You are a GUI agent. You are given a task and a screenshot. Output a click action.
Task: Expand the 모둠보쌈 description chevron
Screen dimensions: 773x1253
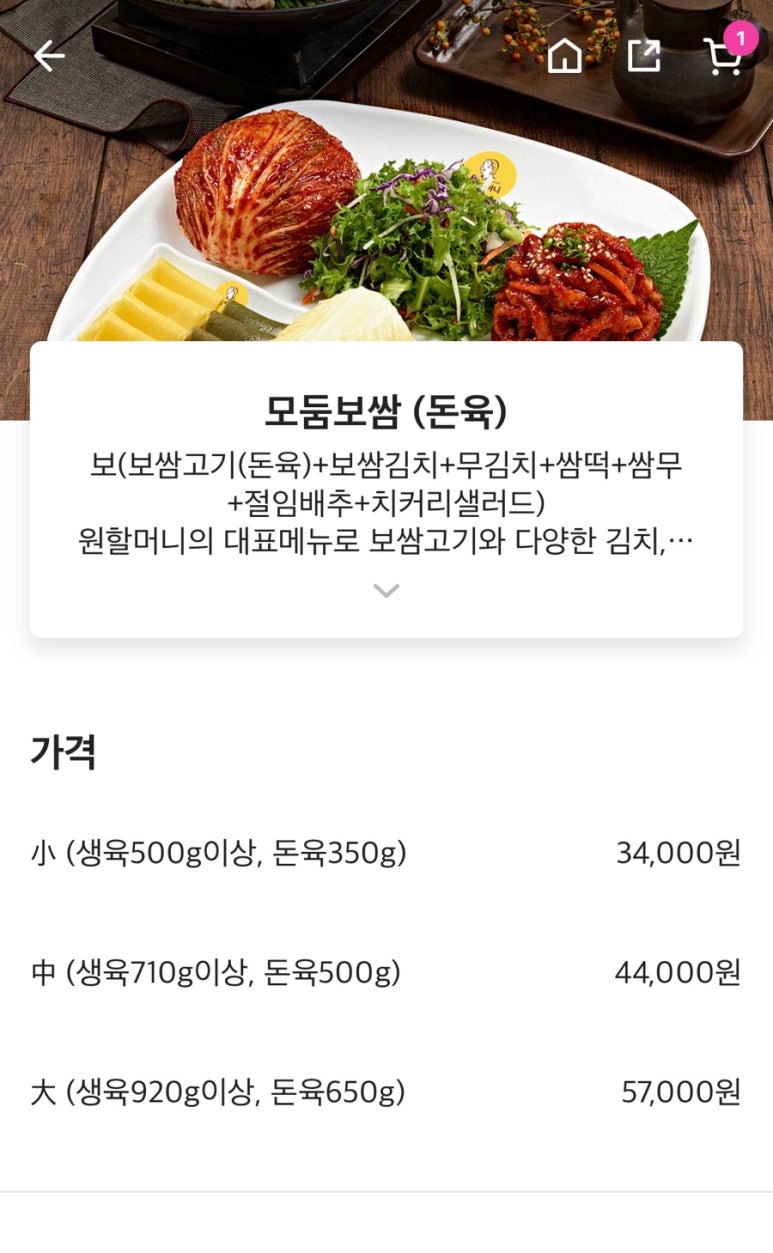tap(386, 590)
